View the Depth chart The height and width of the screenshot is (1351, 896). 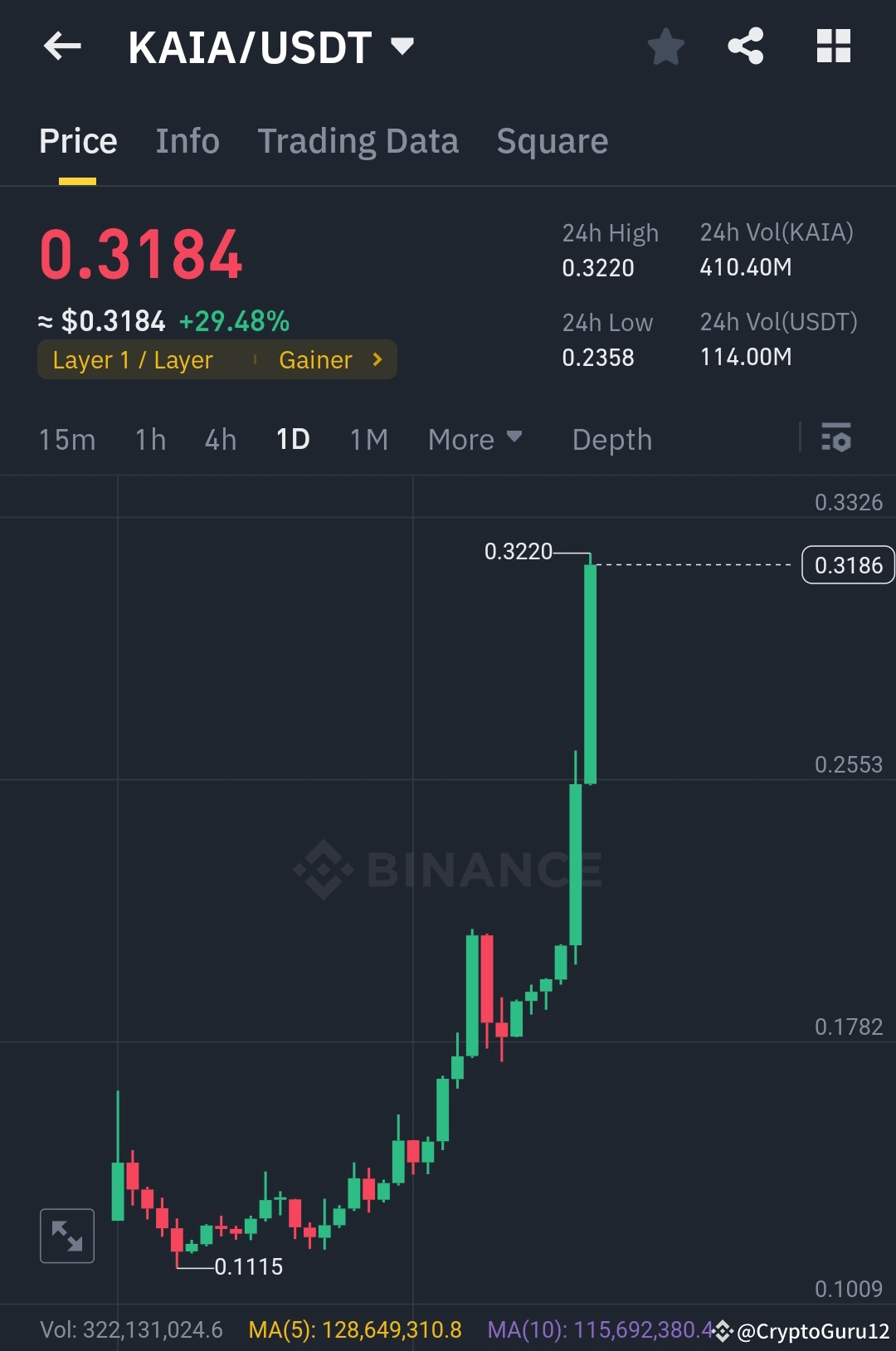[611, 439]
